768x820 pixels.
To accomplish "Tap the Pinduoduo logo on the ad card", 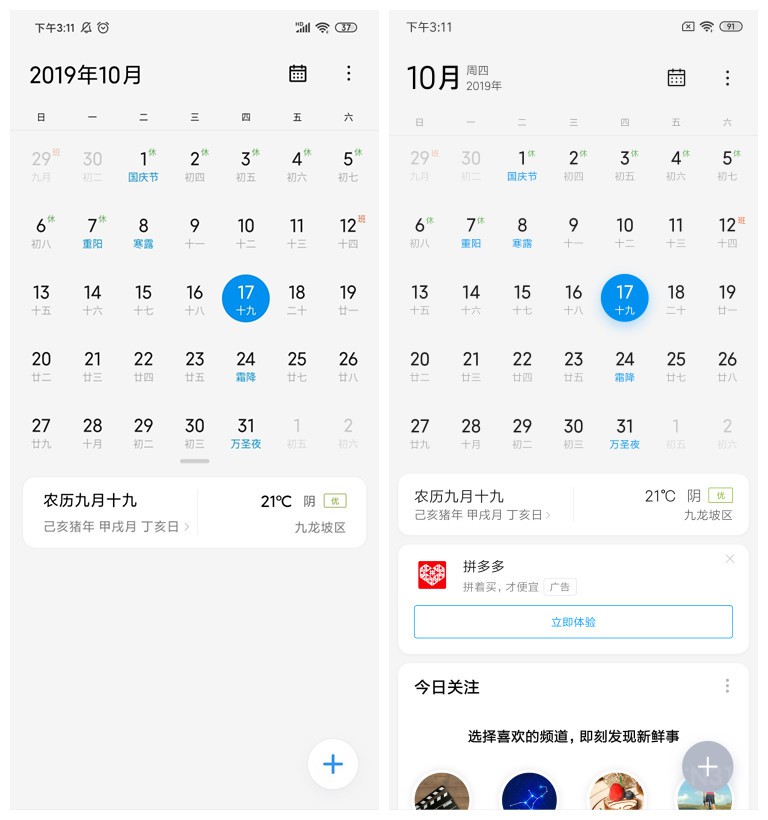I will (x=432, y=575).
